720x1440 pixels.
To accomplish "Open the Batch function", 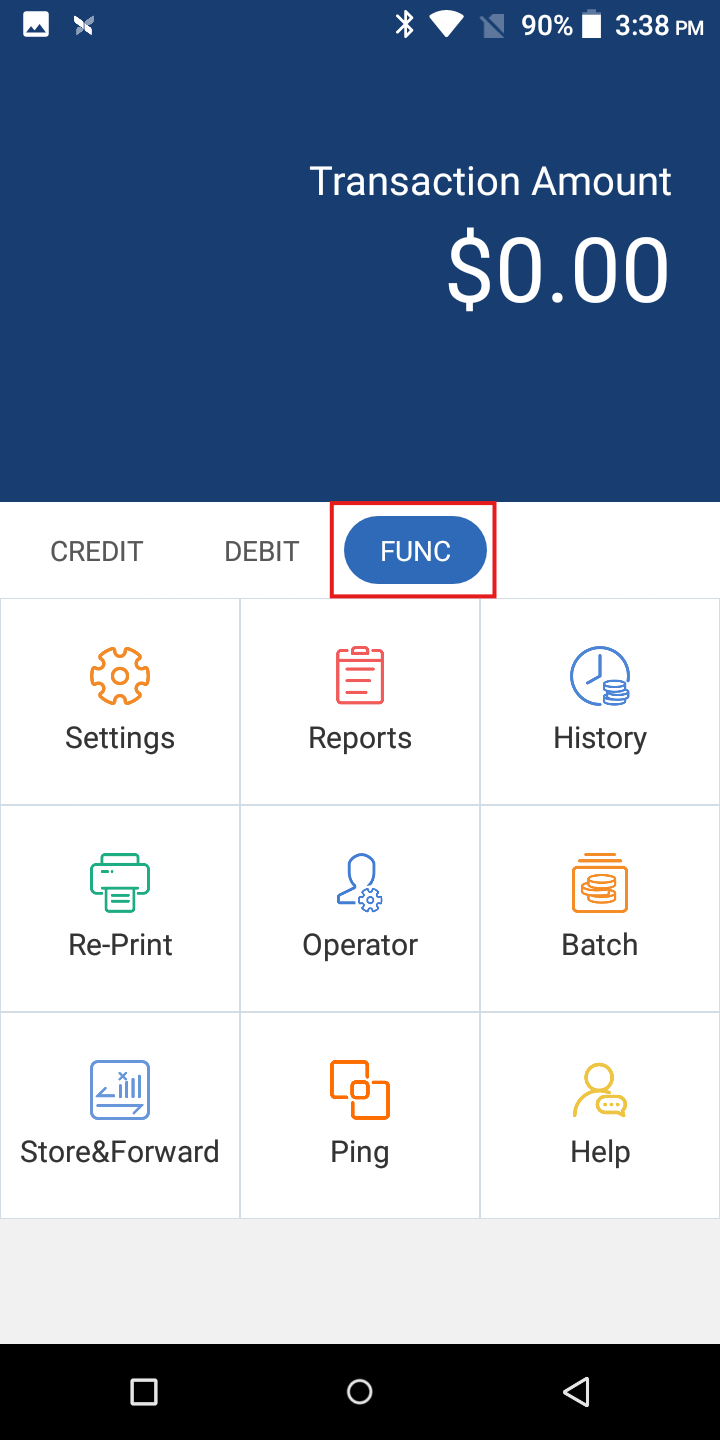I will pyautogui.click(x=600, y=908).
